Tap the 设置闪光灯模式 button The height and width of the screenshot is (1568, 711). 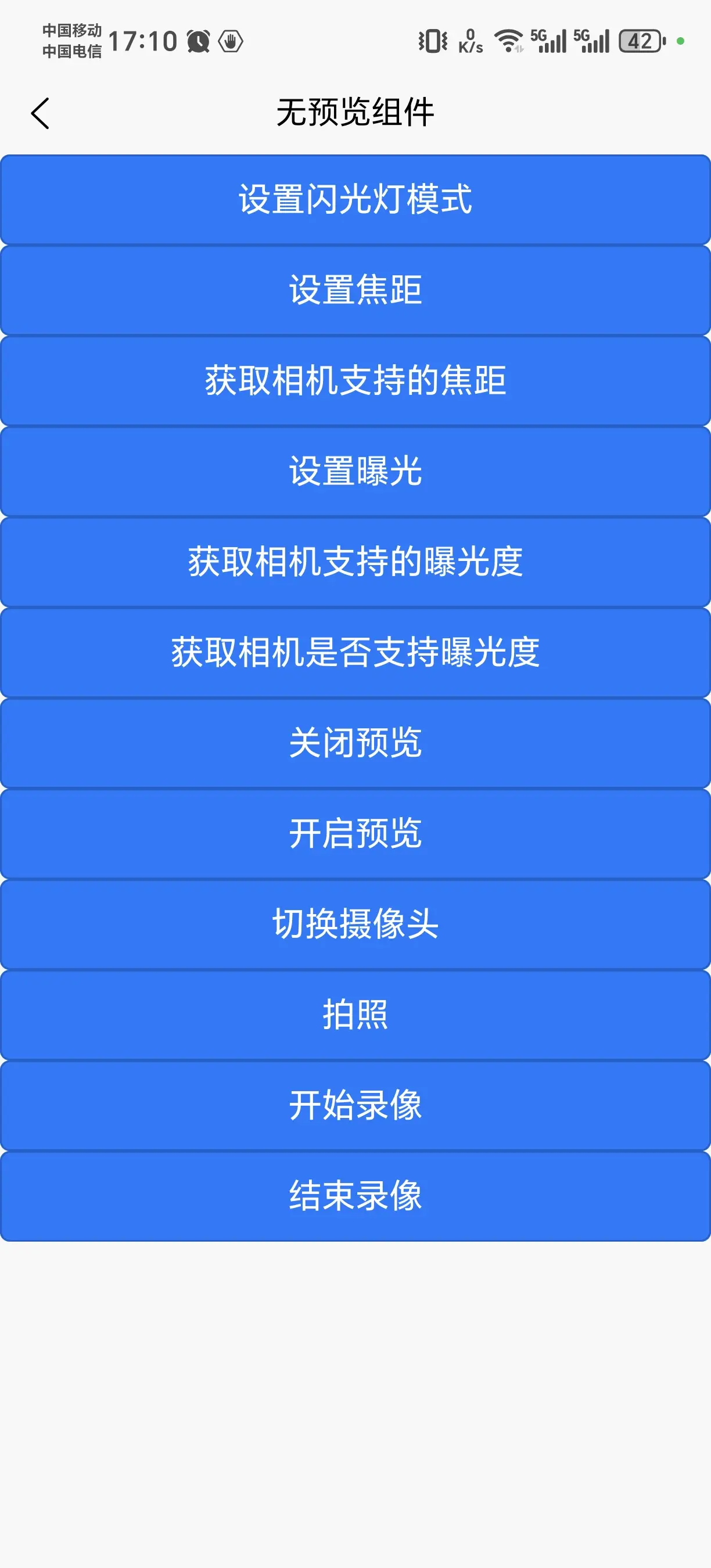pos(355,200)
